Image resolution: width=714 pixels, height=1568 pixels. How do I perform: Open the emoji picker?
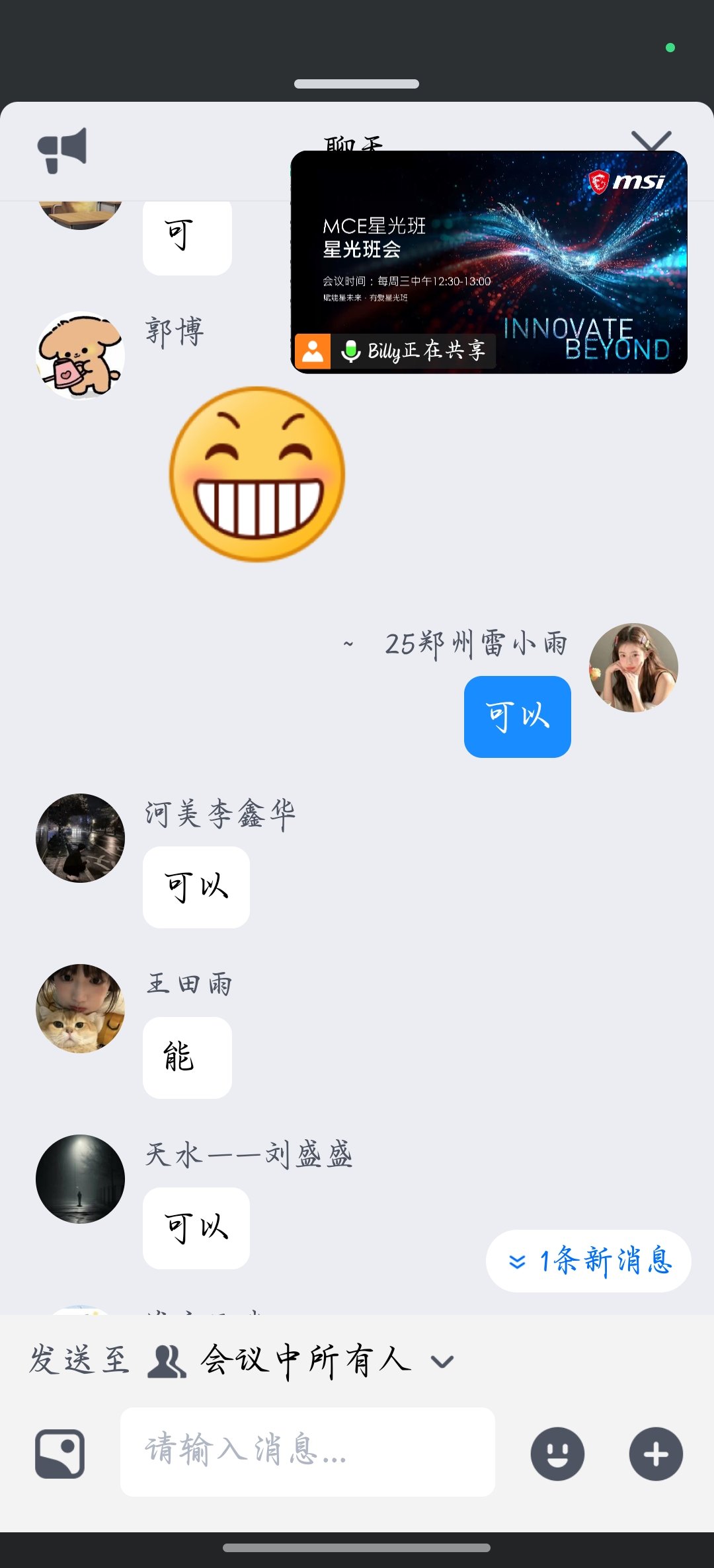tap(557, 1454)
